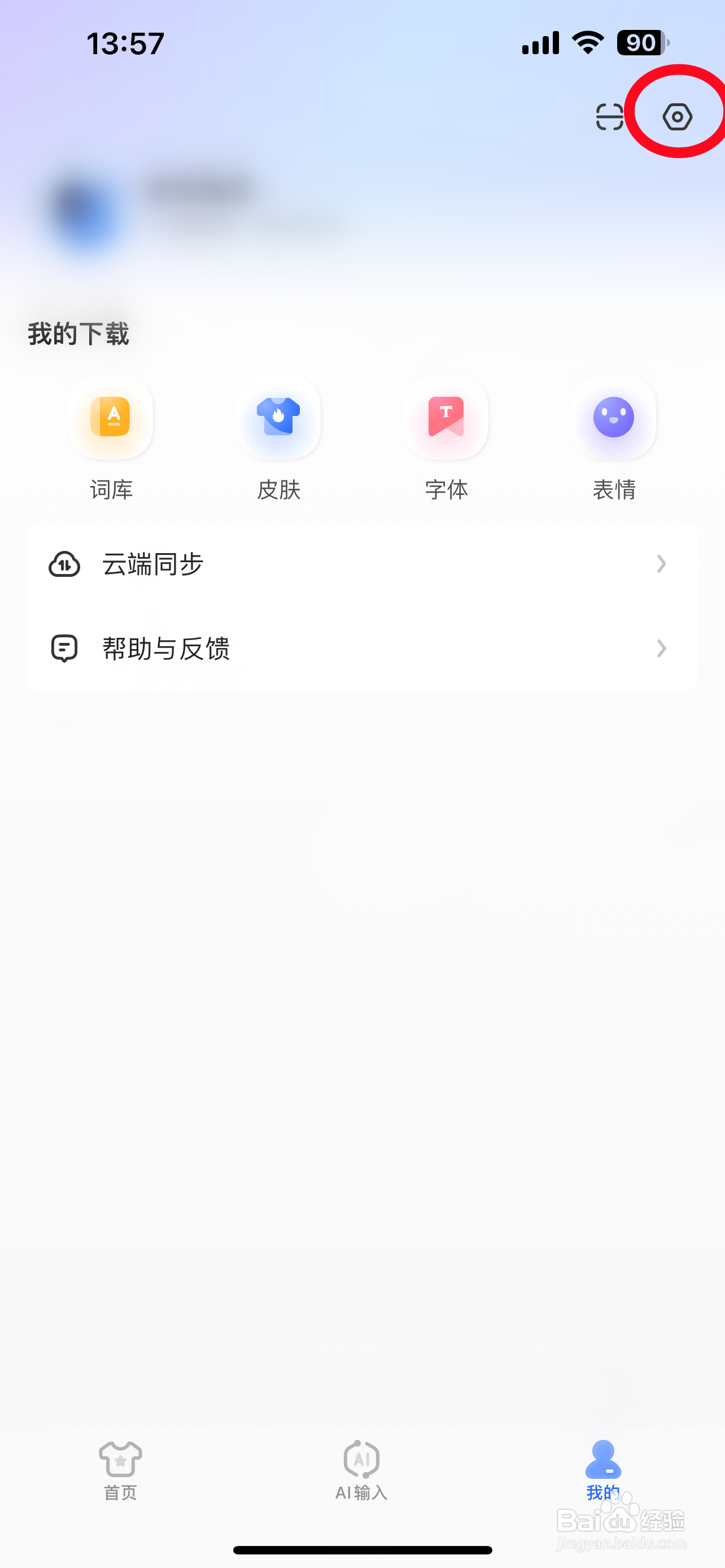Open 字体 downloads

(446, 418)
